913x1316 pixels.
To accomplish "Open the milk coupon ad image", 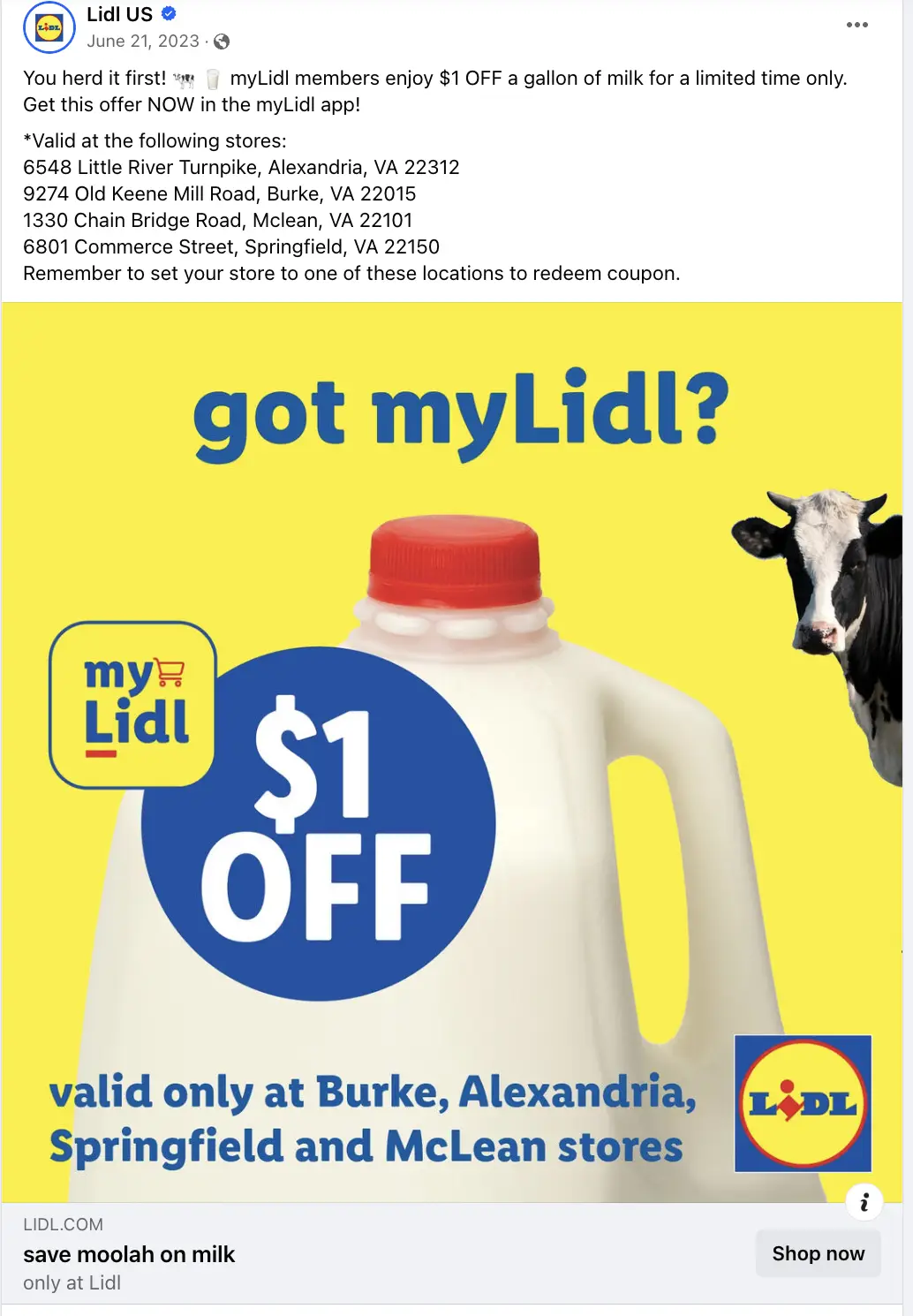I will click(x=452, y=752).
